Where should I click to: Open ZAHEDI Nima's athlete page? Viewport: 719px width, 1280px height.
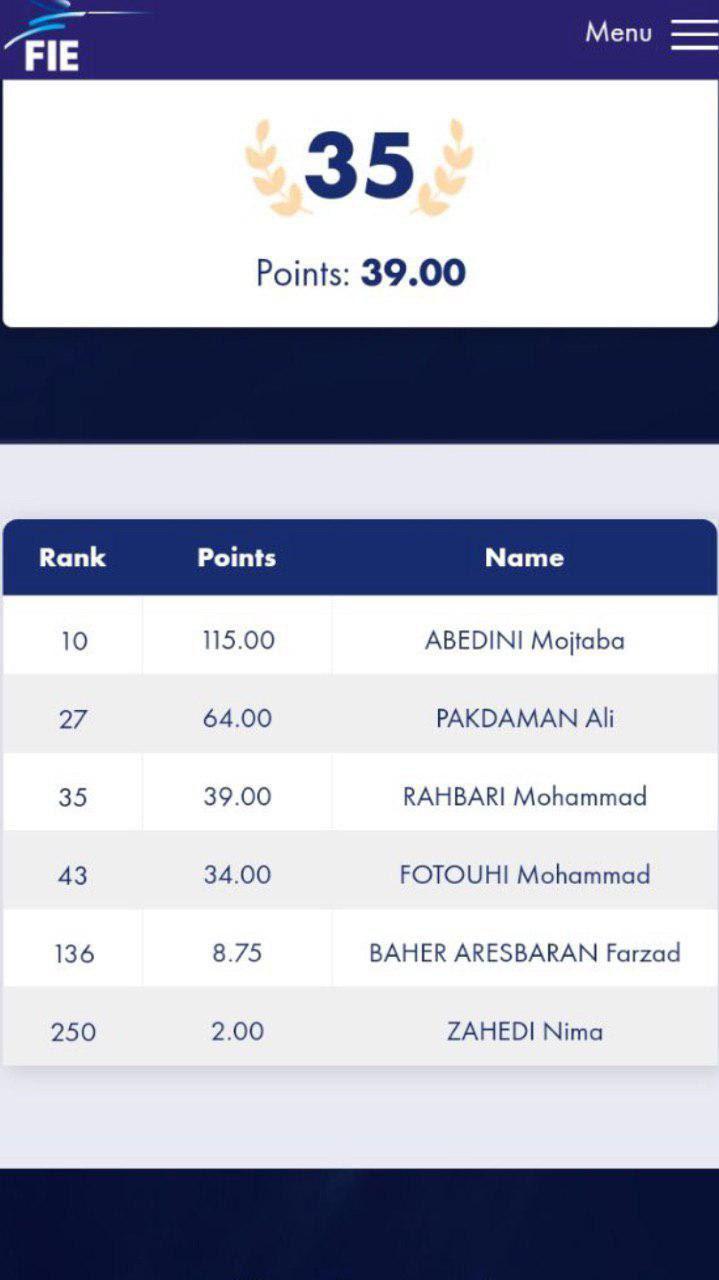[x=524, y=1030]
